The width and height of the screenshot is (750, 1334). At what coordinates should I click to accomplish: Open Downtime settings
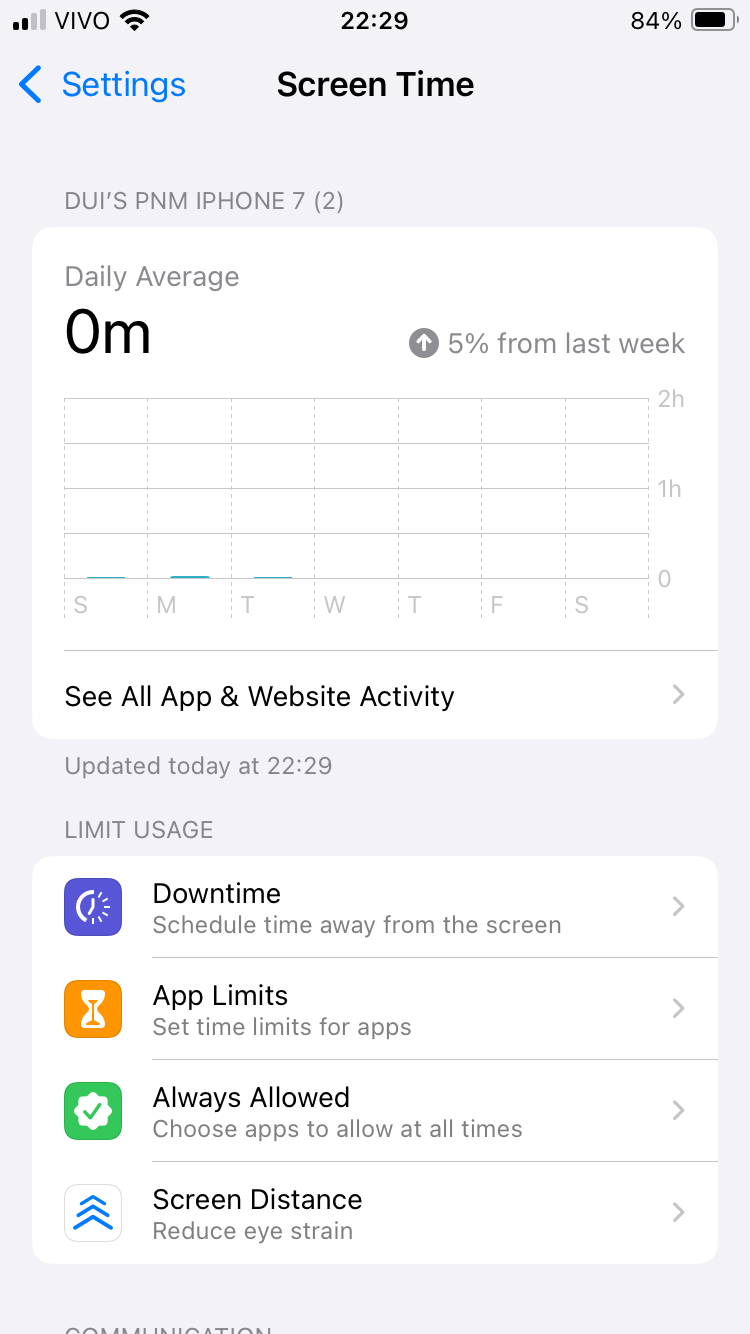pos(374,907)
